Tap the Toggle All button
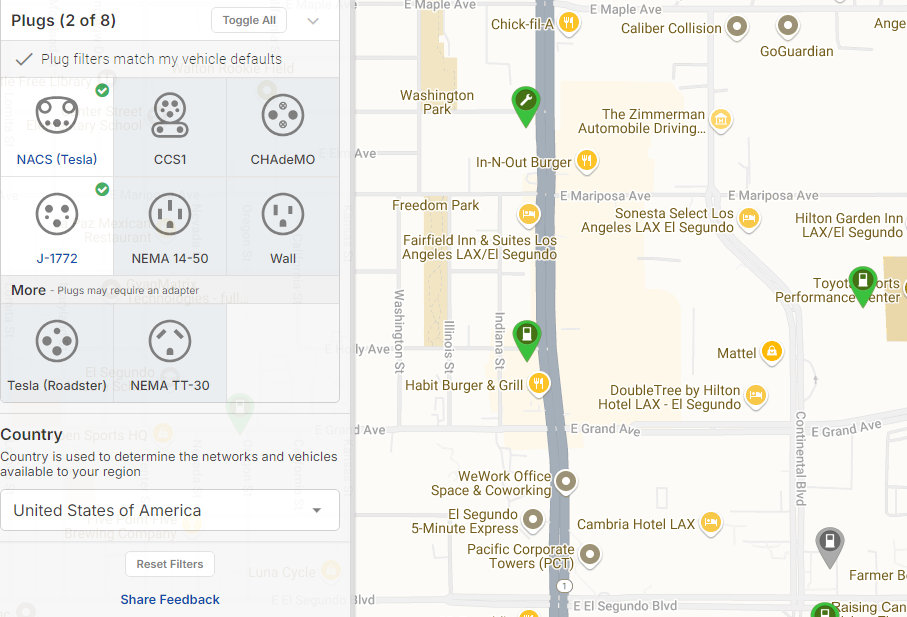 [249, 20]
